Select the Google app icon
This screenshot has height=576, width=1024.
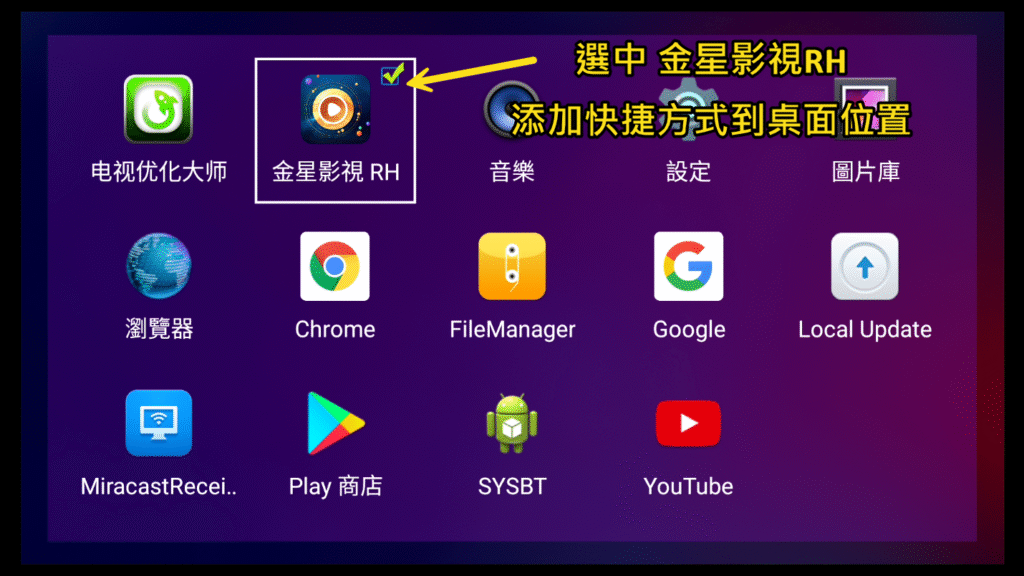tap(688, 266)
